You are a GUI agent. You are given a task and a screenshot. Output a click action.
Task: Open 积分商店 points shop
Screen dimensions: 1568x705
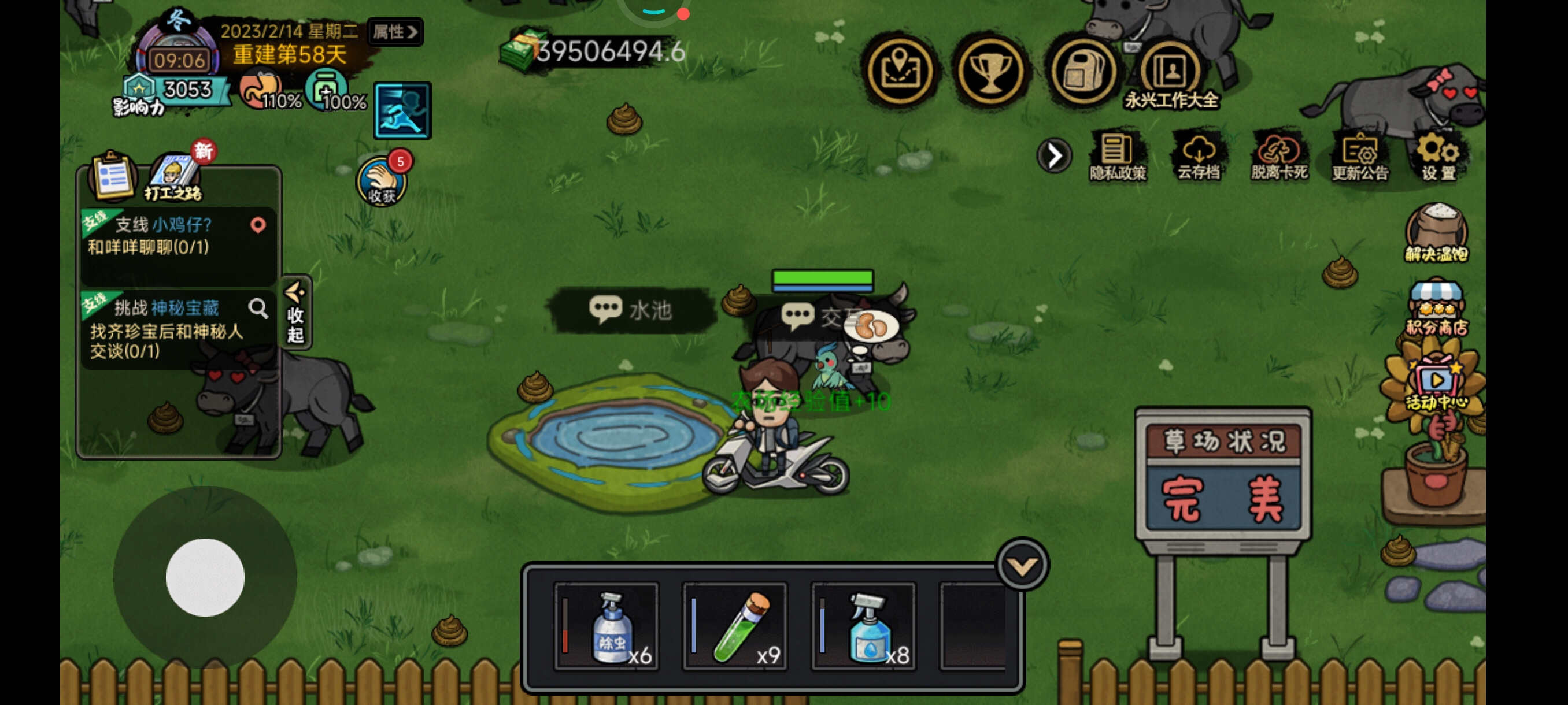pyautogui.click(x=1437, y=309)
